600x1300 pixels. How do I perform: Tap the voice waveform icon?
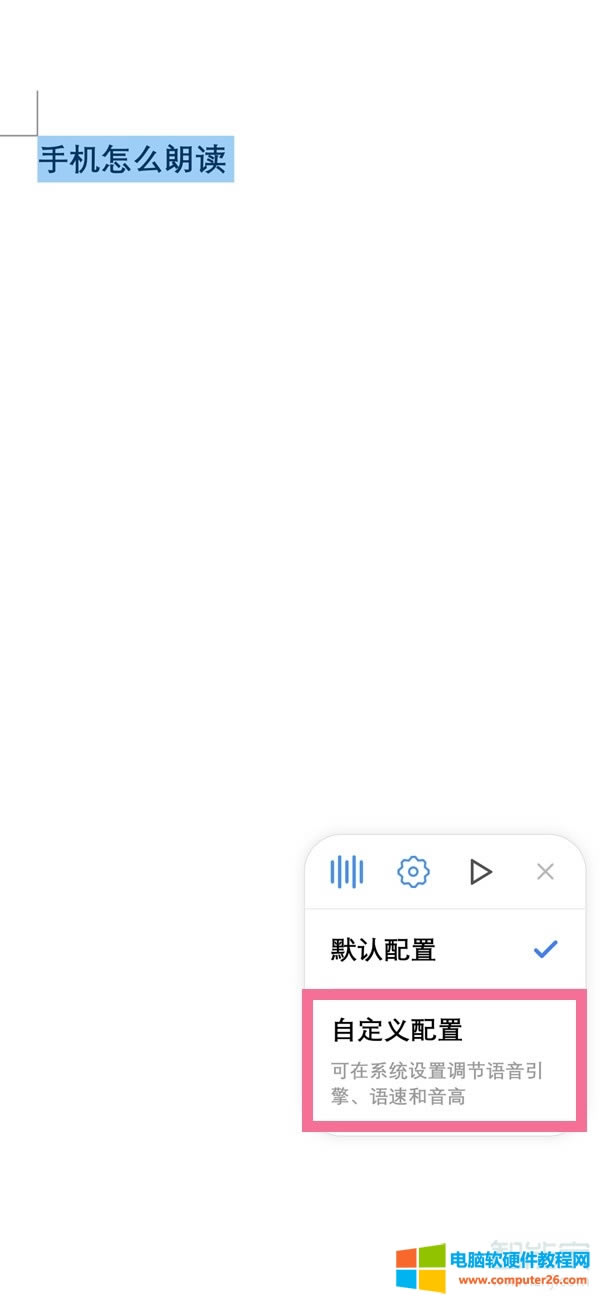(347, 872)
